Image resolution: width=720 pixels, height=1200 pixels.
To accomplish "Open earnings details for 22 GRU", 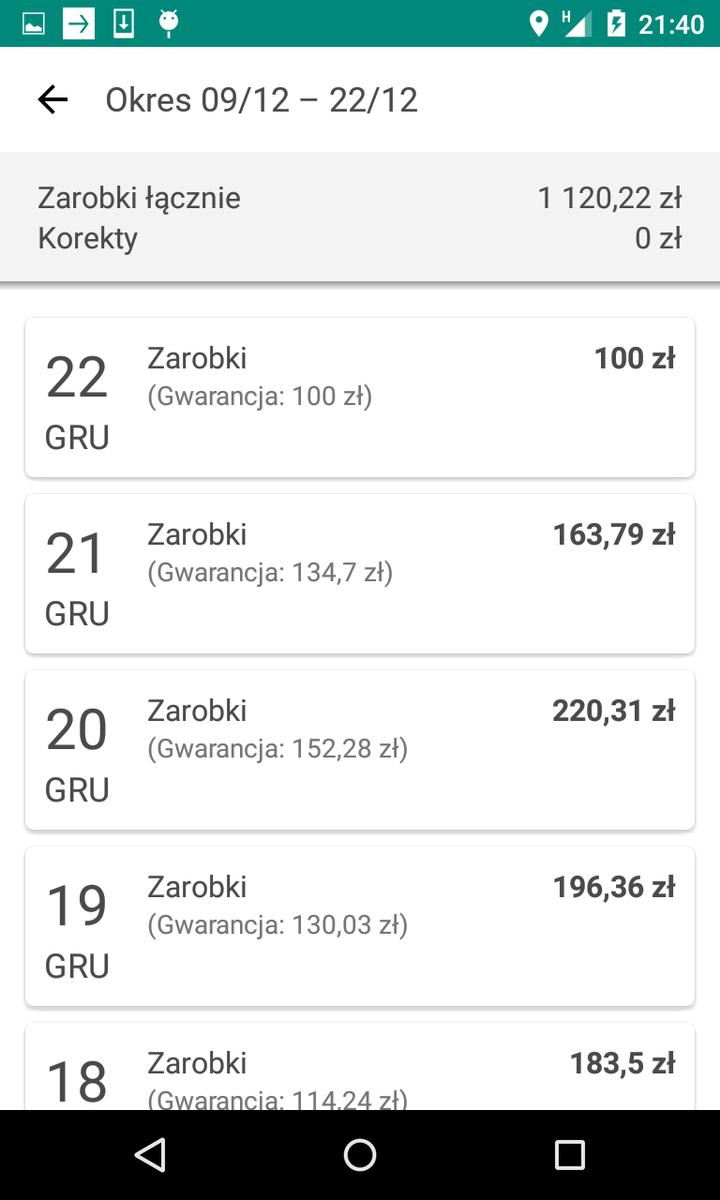I will [360, 397].
